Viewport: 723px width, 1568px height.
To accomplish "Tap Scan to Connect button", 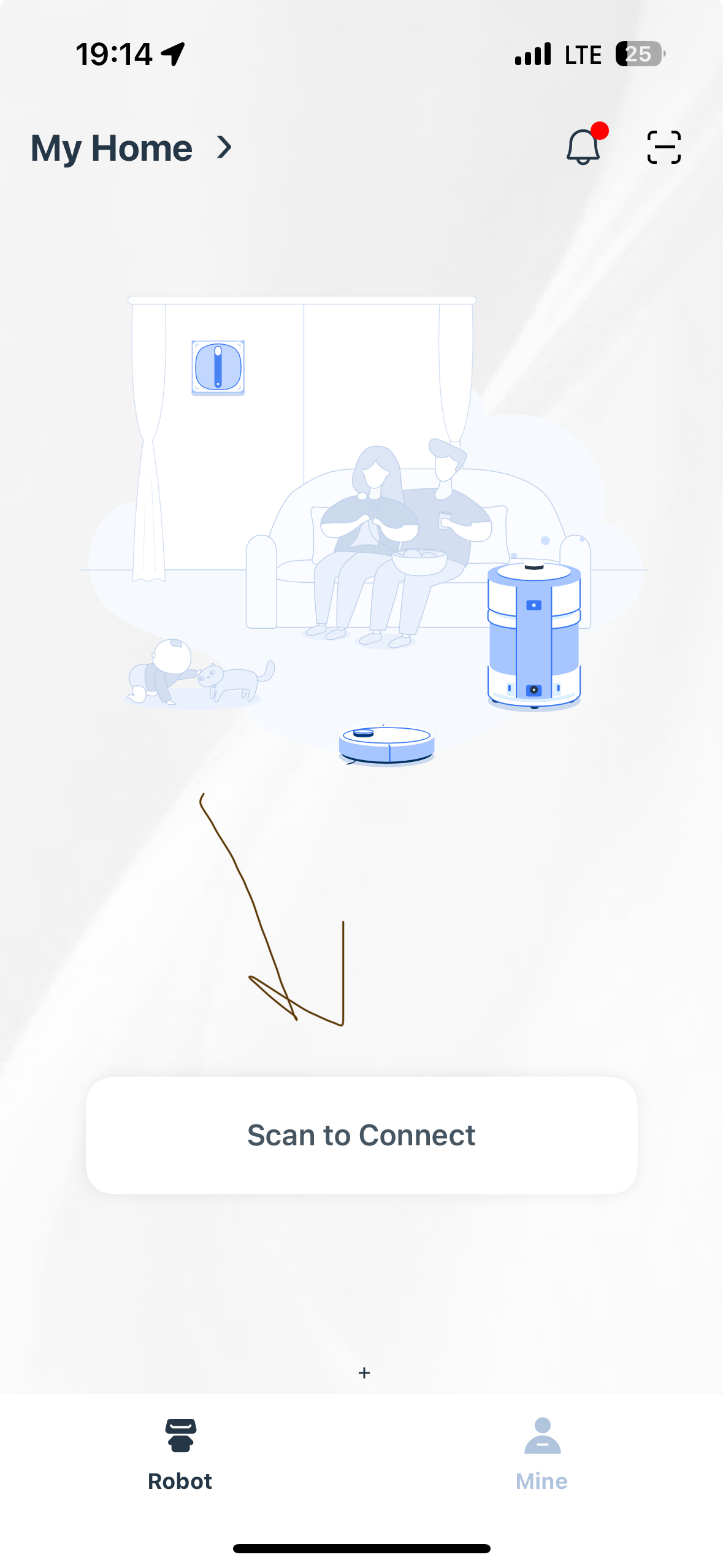I will pyautogui.click(x=361, y=1135).
